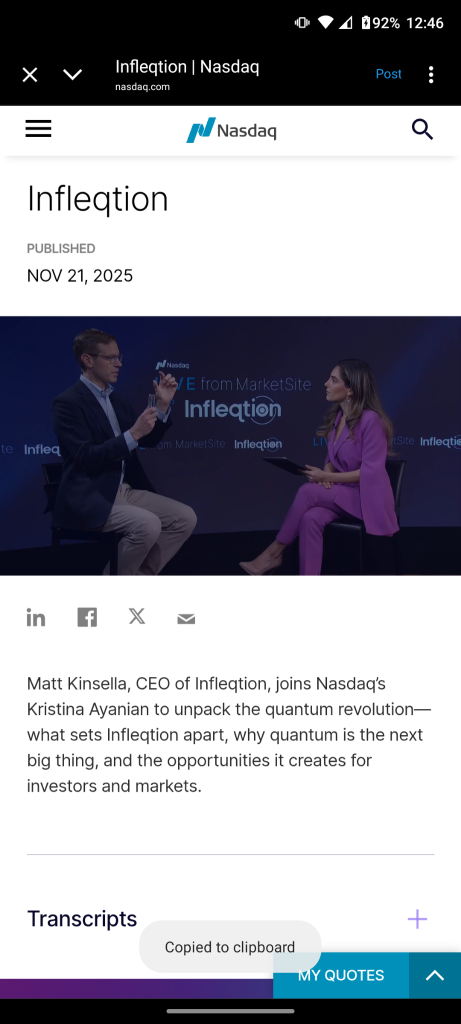The height and width of the screenshot is (1024, 461).
Task: Play the Infleqtion interview video
Action: (230, 446)
